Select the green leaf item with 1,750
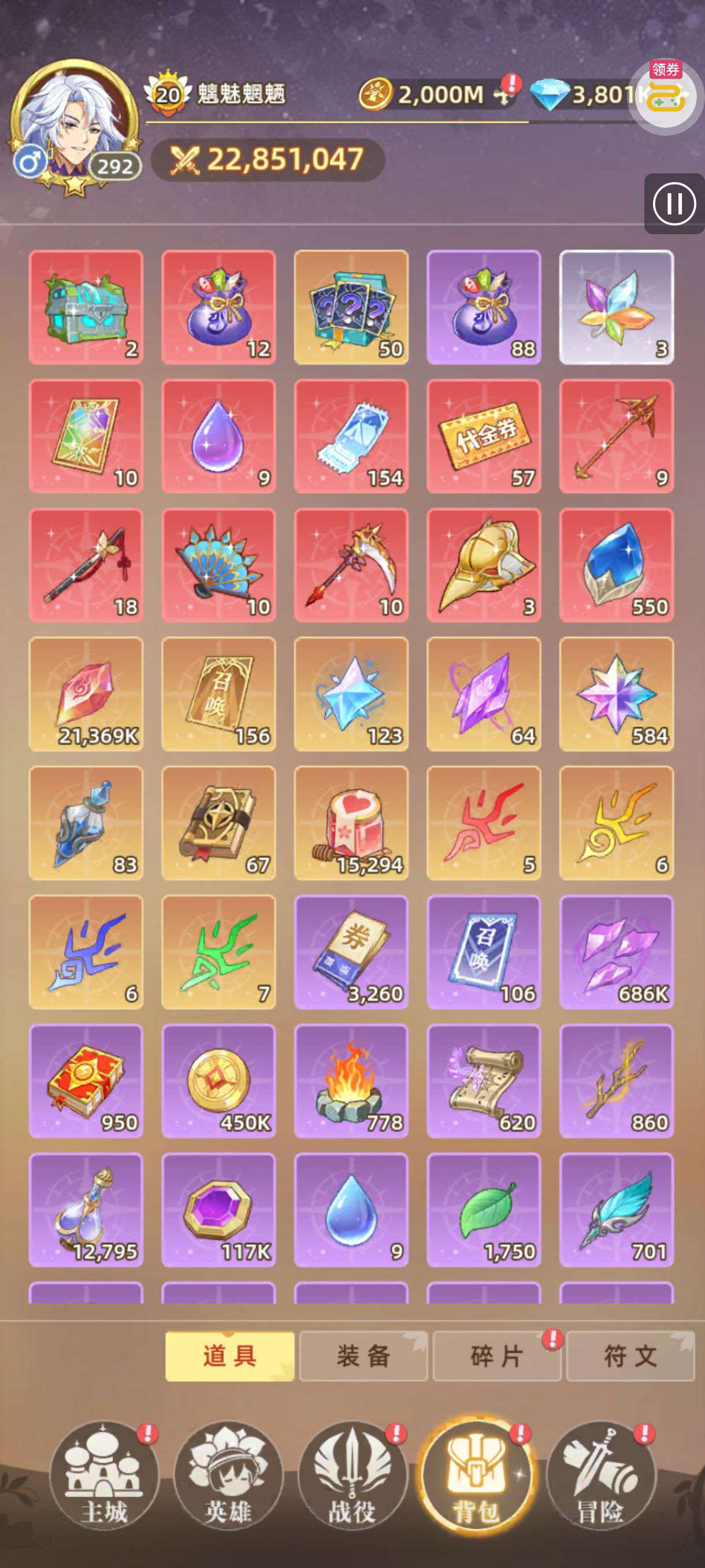Viewport: 705px width, 1568px height. click(x=484, y=1210)
